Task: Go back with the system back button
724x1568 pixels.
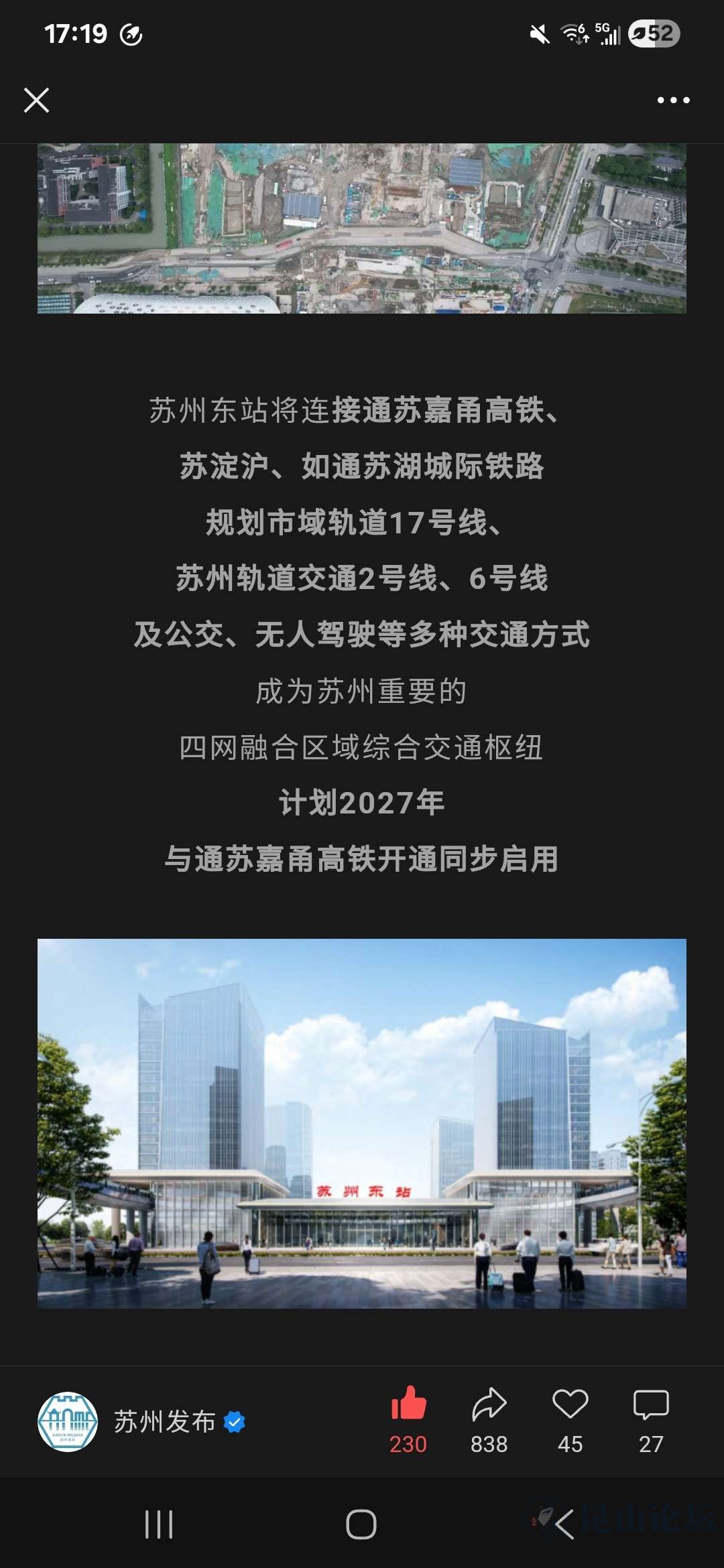Action: (x=564, y=1524)
